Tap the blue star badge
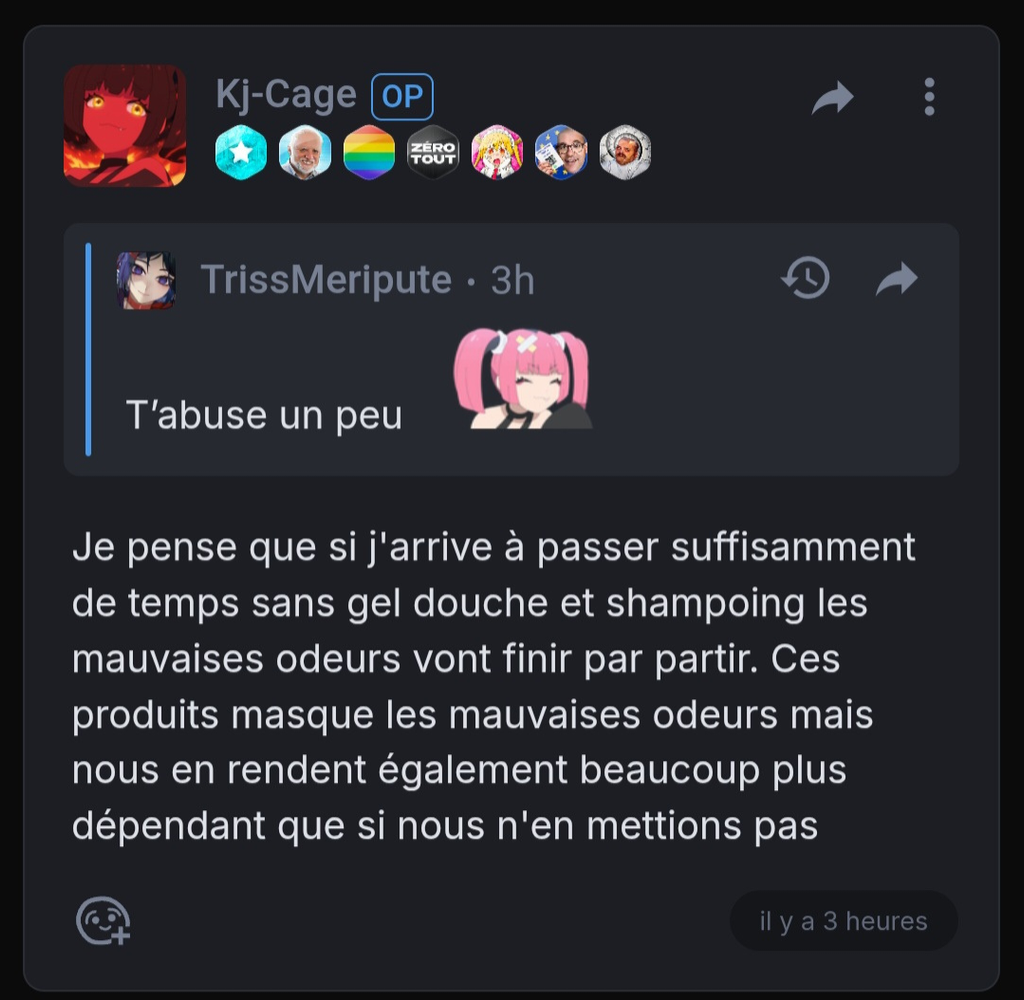The image size is (1024, 1000). coord(241,153)
